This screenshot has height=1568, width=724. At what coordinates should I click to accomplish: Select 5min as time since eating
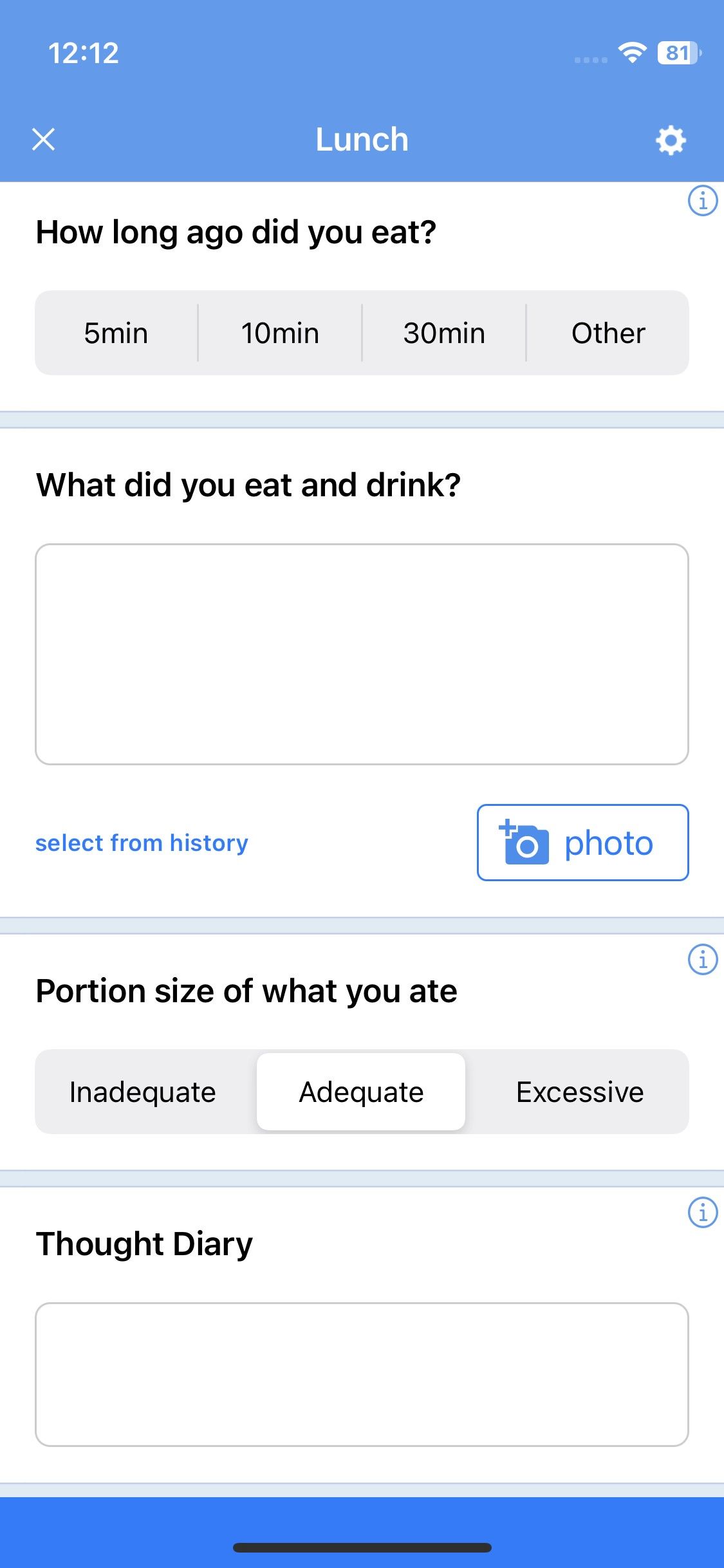coord(116,333)
